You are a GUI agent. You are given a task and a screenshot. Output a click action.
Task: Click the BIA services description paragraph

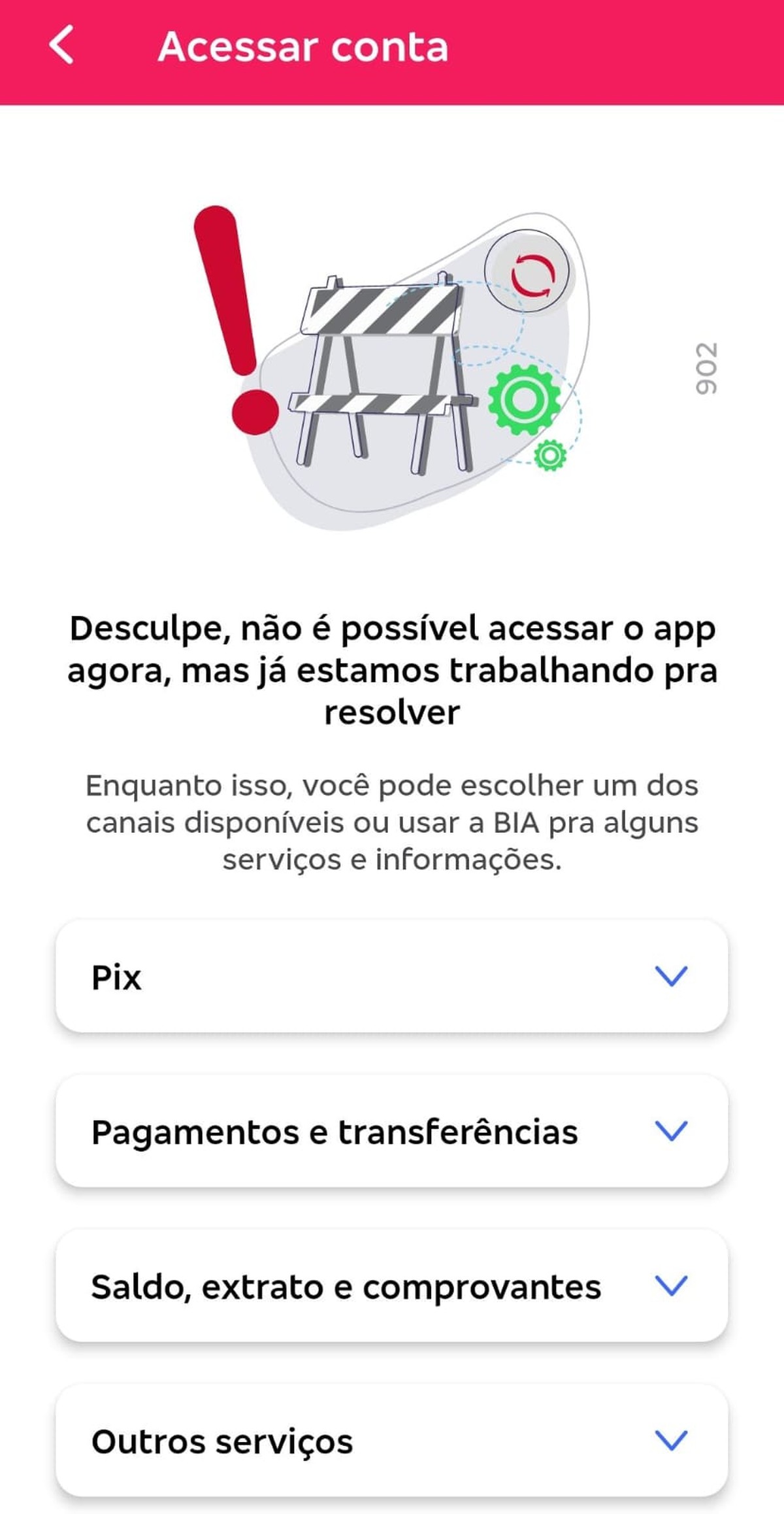click(392, 821)
